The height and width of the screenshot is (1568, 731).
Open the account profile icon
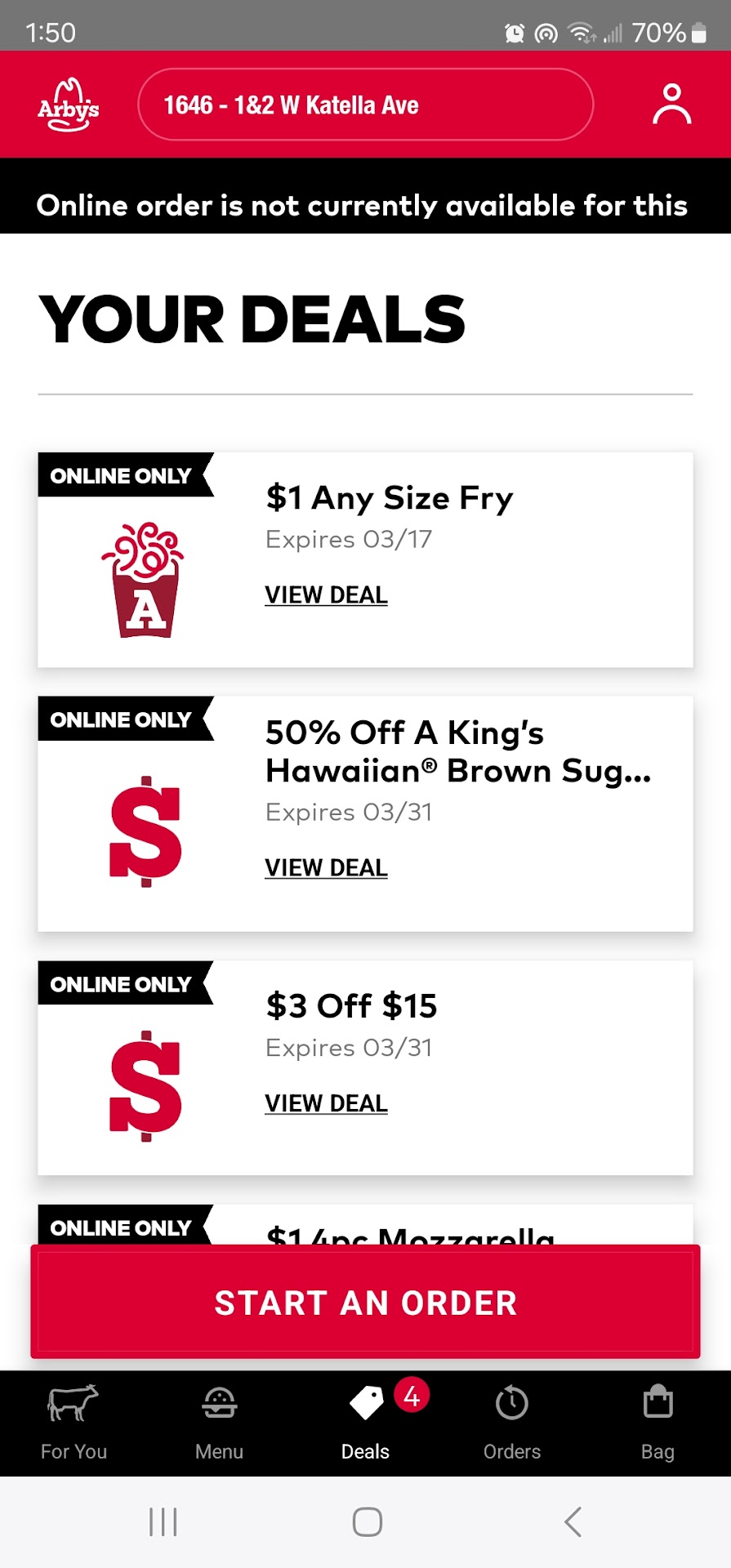(671, 105)
